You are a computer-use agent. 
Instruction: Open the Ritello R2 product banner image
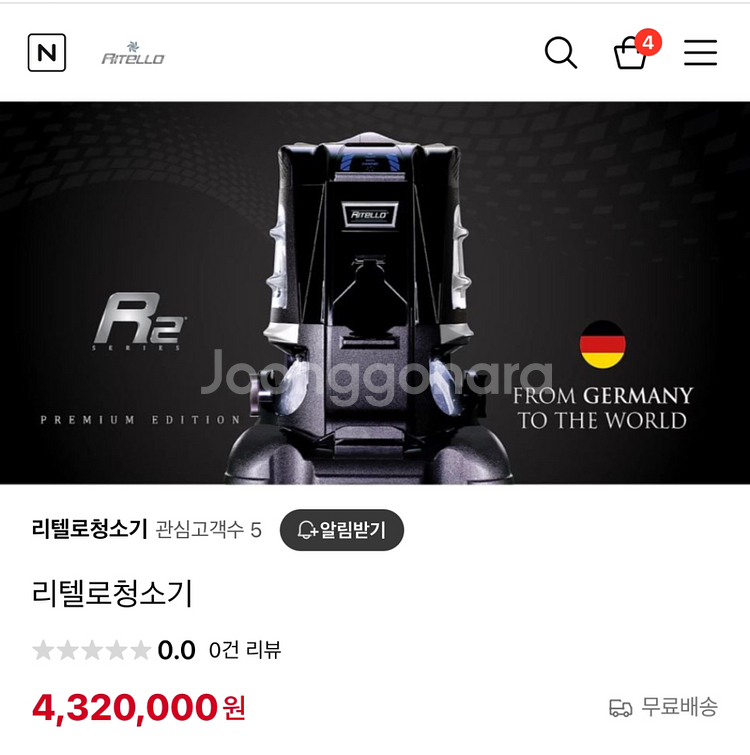tap(375, 292)
